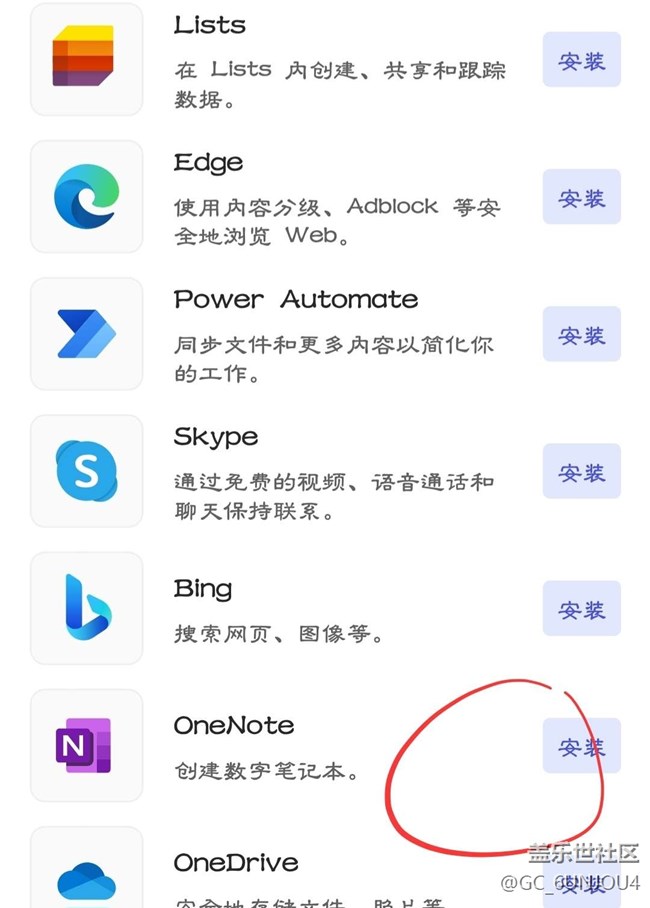650x908 pixels.
Task: Select the Power Automate app icon
Action: point(87,333)
